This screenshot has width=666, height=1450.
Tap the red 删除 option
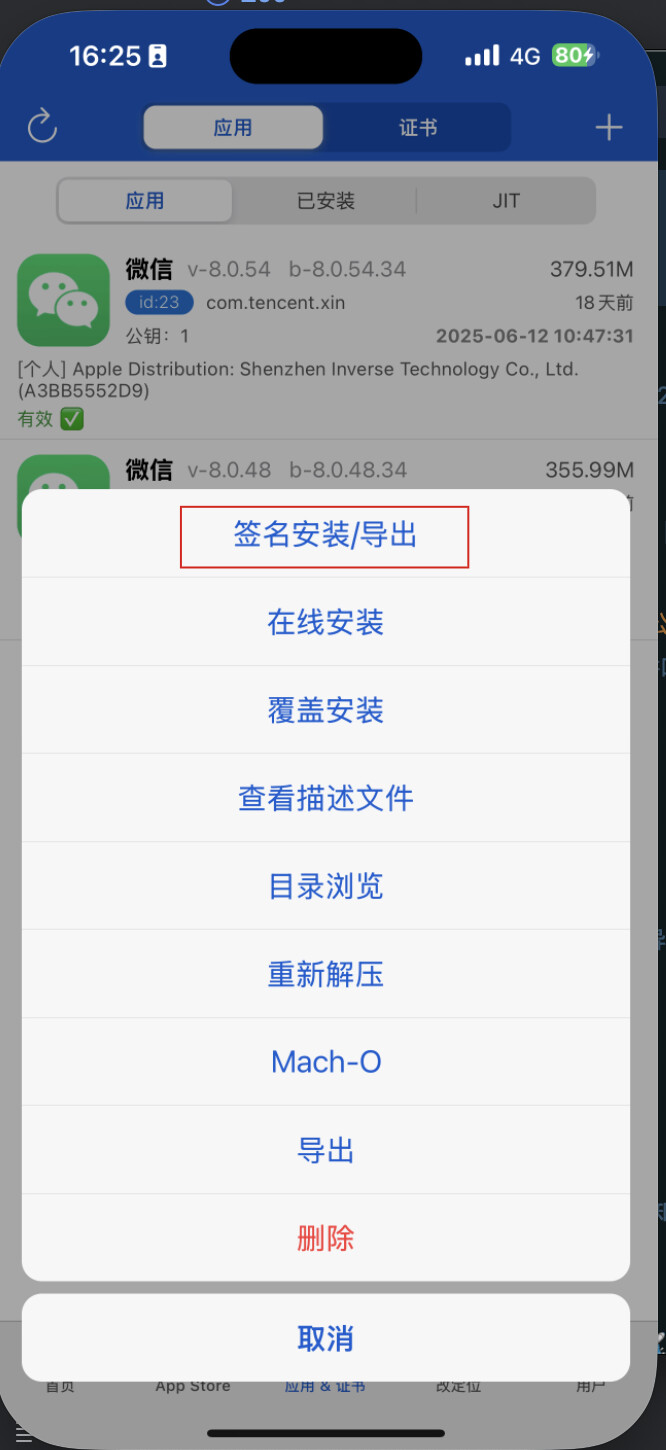click(326, 1238)
